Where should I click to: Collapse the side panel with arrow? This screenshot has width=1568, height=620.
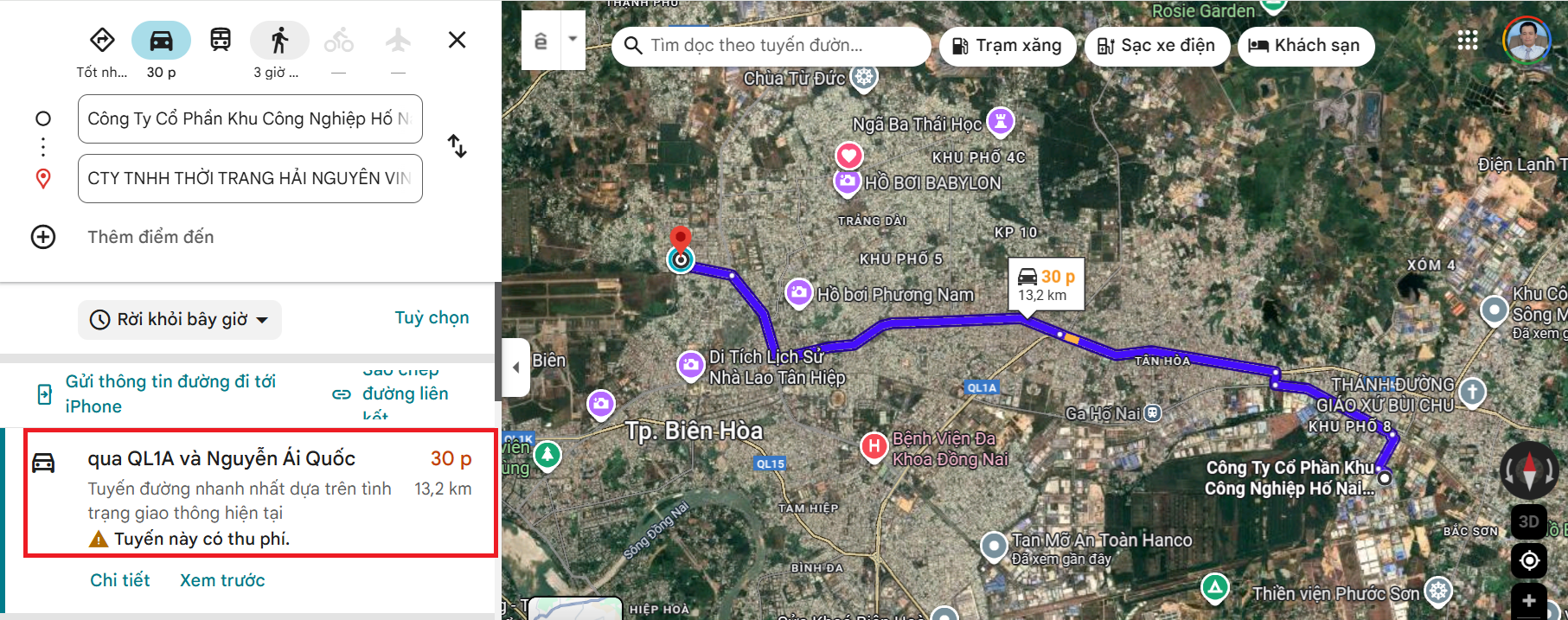click(515, 368)
